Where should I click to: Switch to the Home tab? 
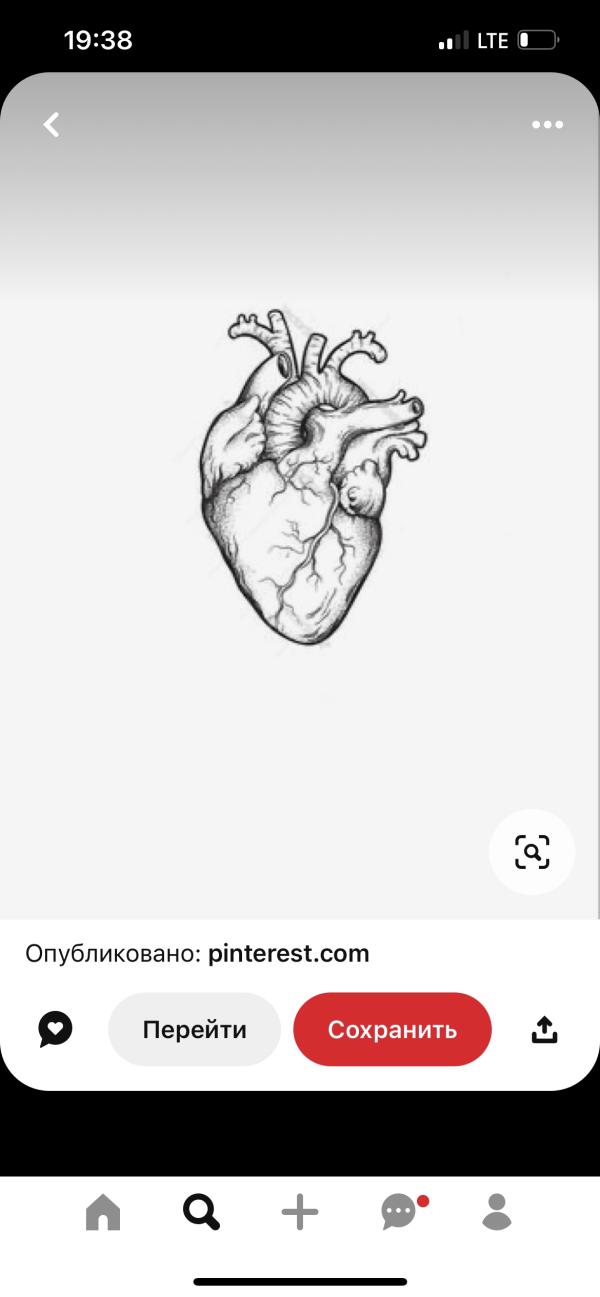[103, 1213]
